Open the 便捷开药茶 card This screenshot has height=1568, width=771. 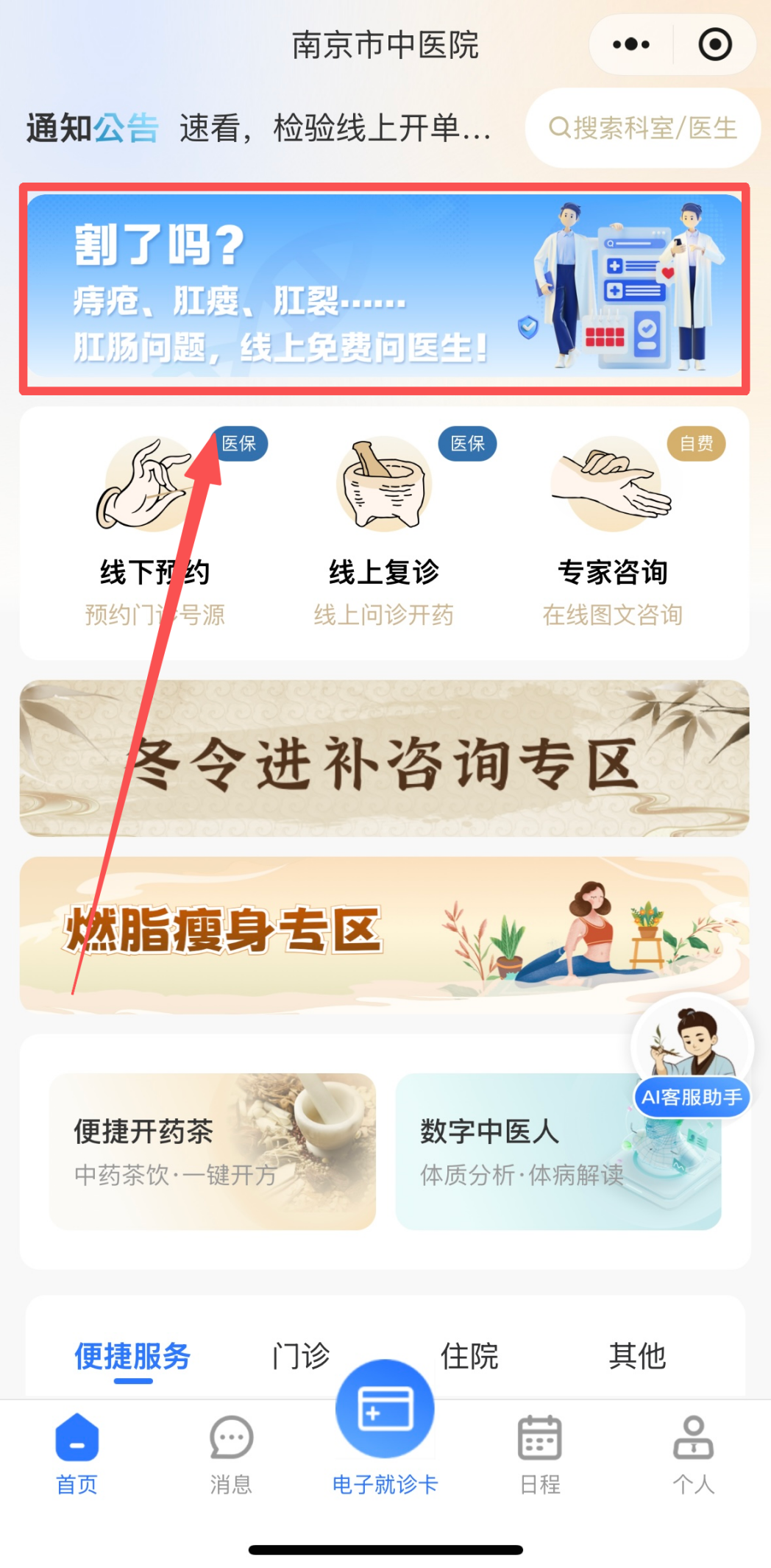(213, 1151)
